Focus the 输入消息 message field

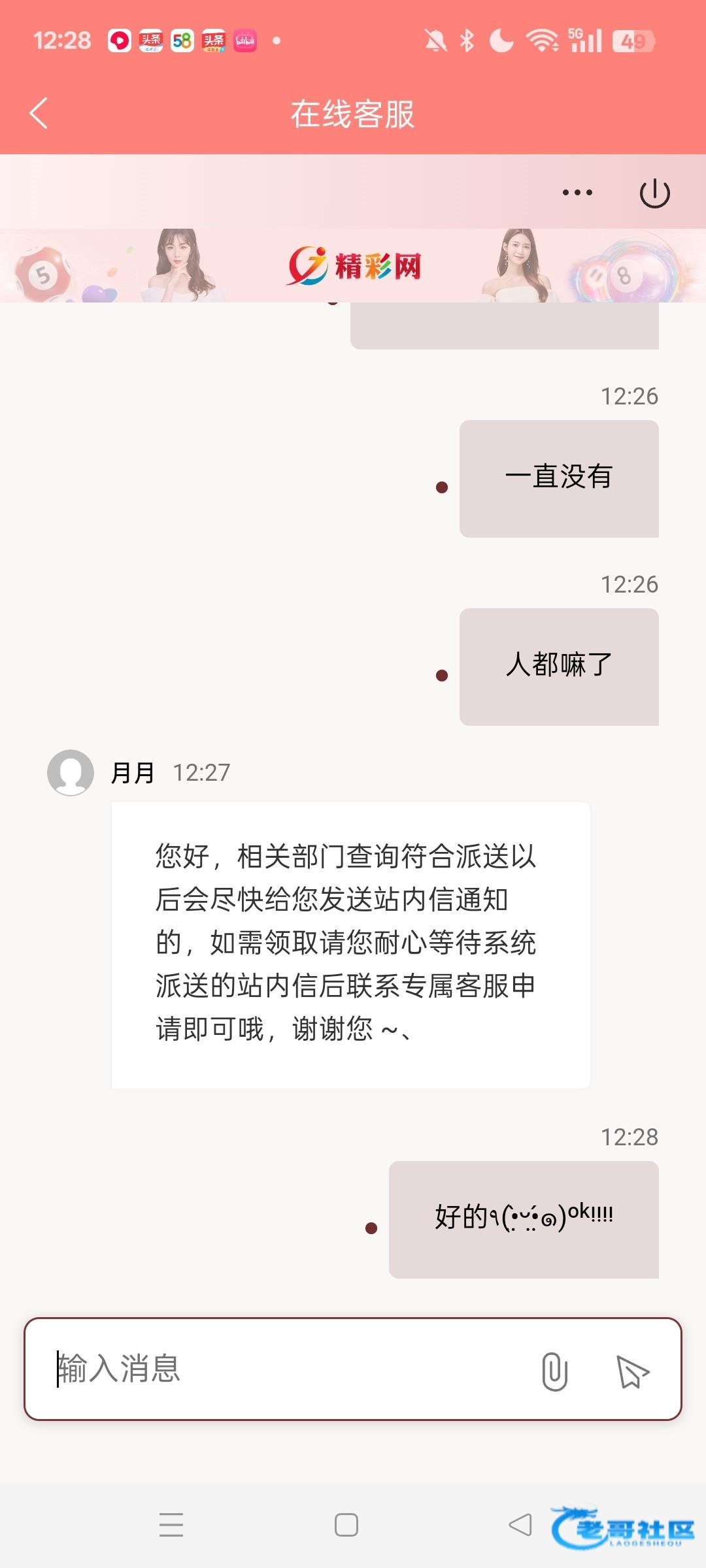[x=281, y=1369]
